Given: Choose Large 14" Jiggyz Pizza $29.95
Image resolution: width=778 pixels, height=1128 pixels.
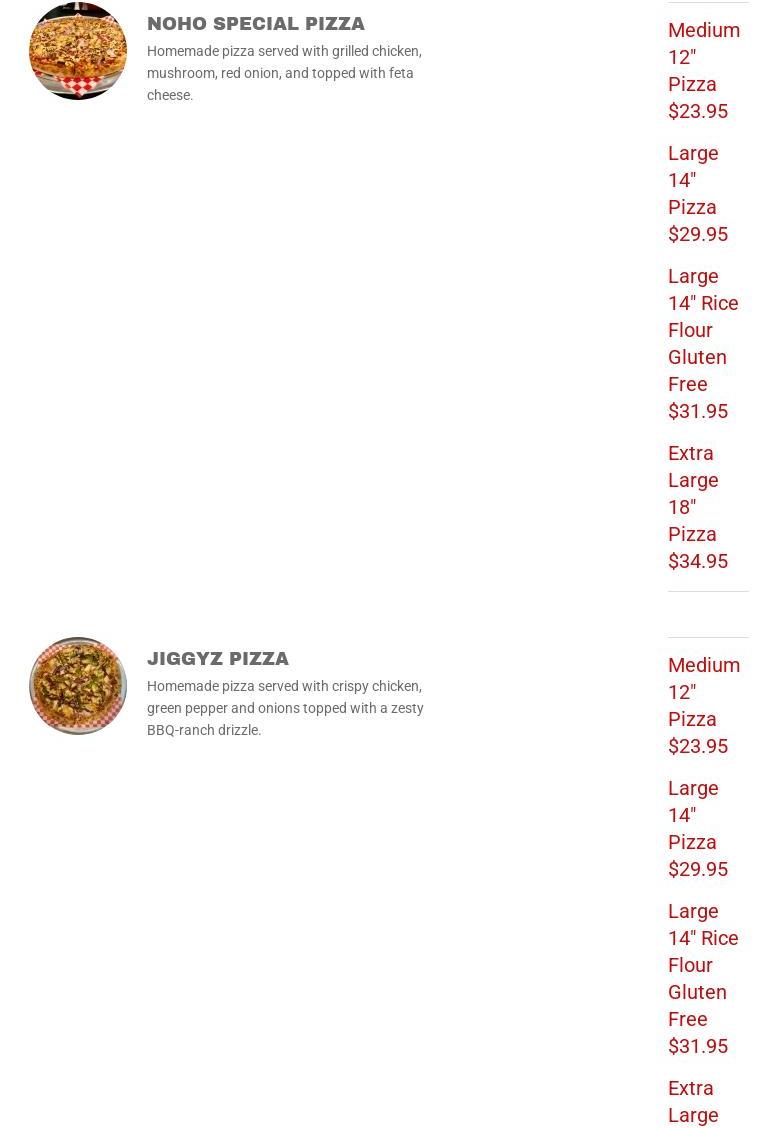Looking at the screenshot, I should [x=697, y=828].
